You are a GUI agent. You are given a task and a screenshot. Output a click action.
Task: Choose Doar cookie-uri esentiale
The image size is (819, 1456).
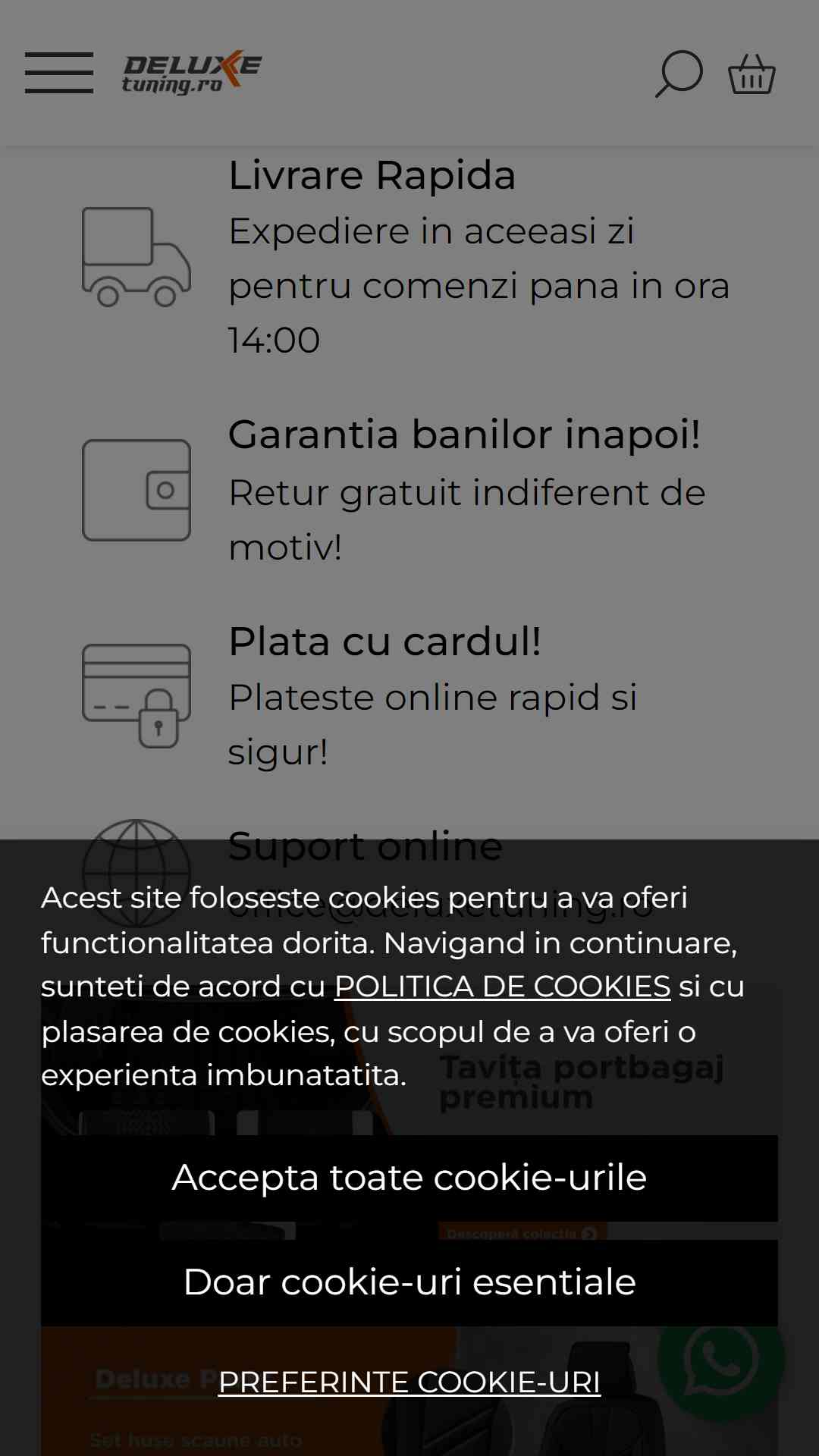tap(409, 1282)
